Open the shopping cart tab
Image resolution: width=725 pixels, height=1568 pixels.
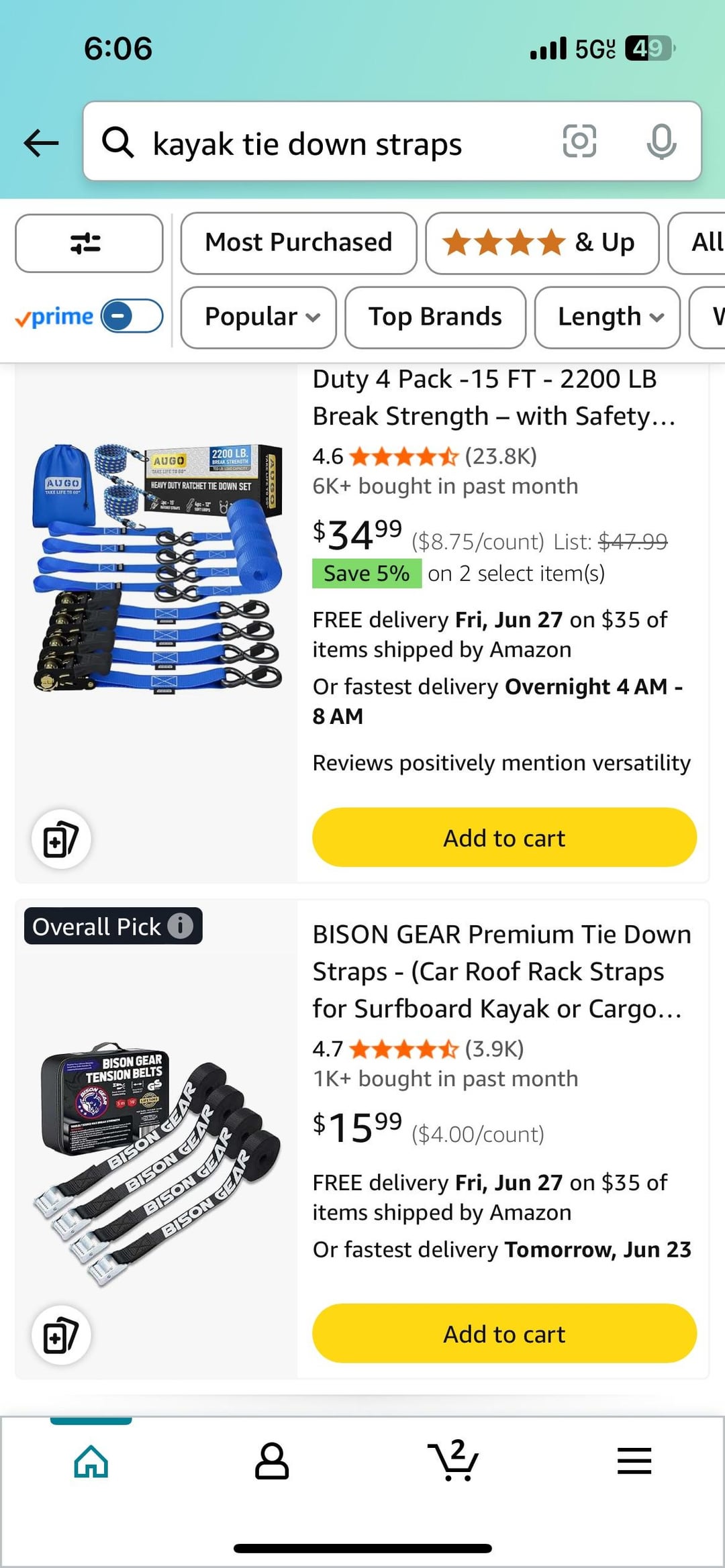[x=453, y=1461]
